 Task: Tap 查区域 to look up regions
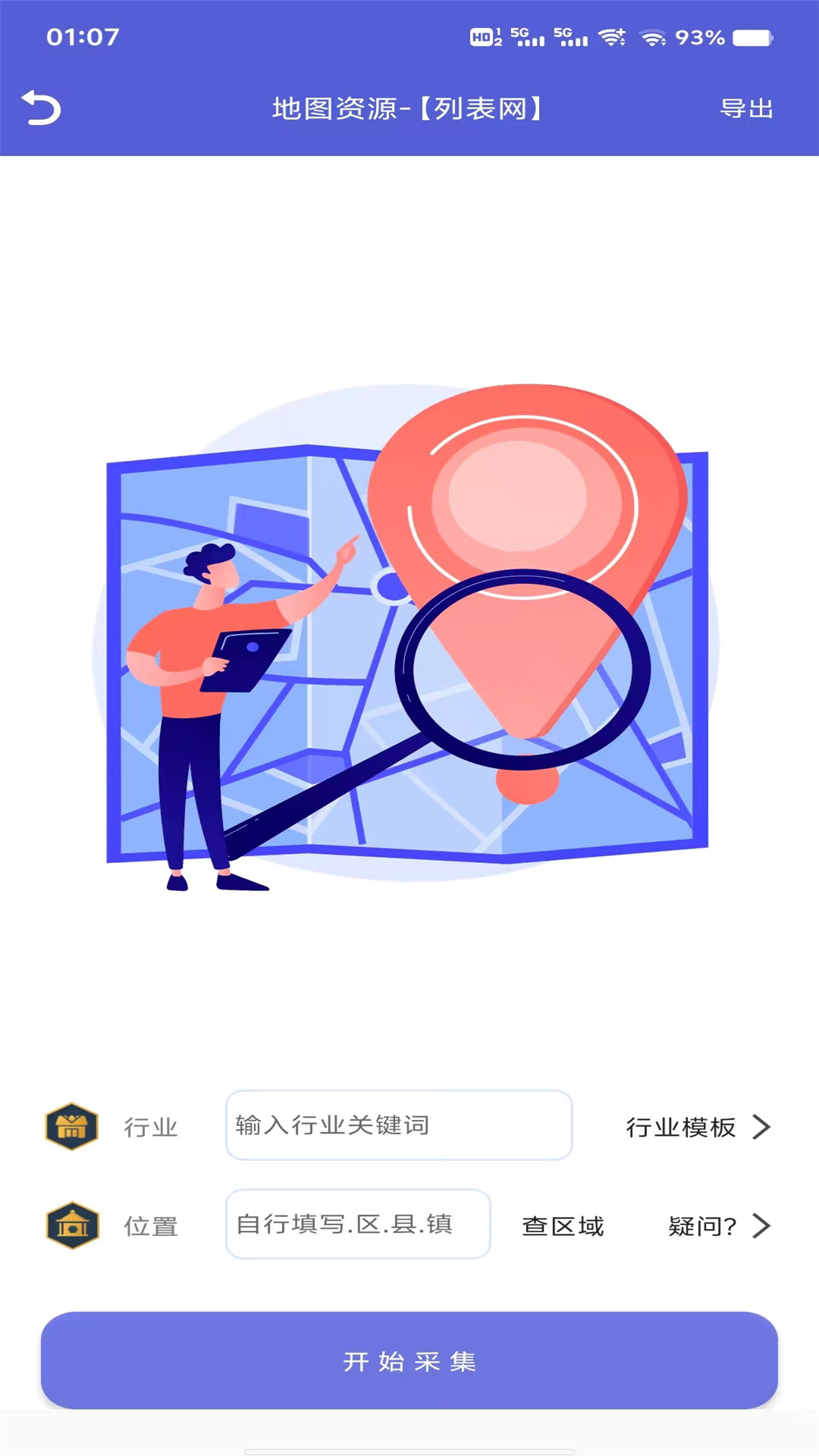tap(563, 1225)
